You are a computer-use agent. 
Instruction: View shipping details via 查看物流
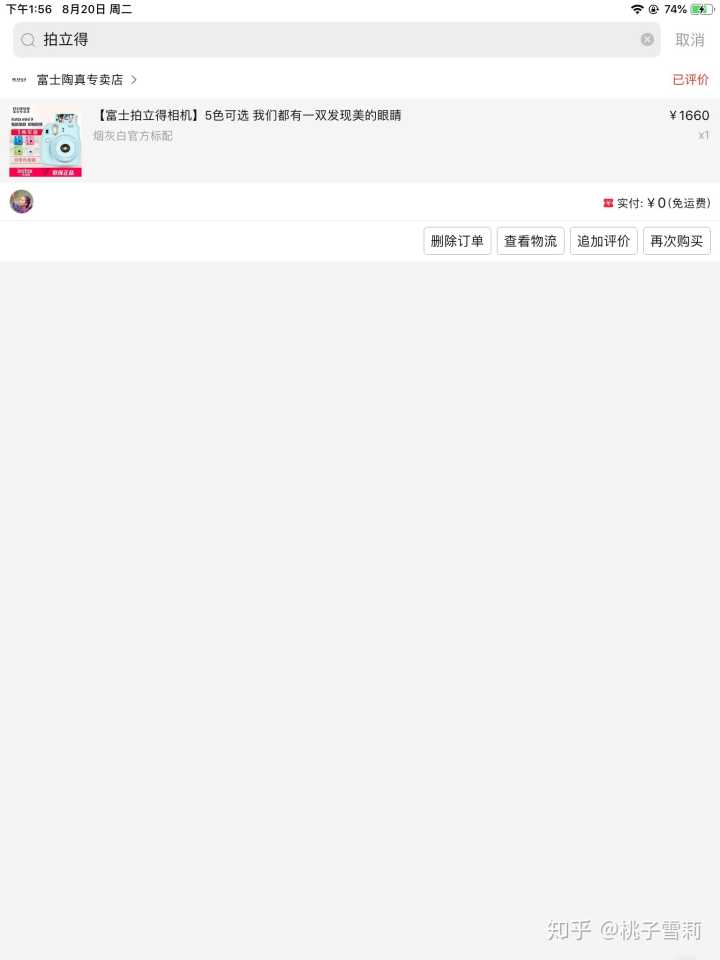[x=530, y=241]
